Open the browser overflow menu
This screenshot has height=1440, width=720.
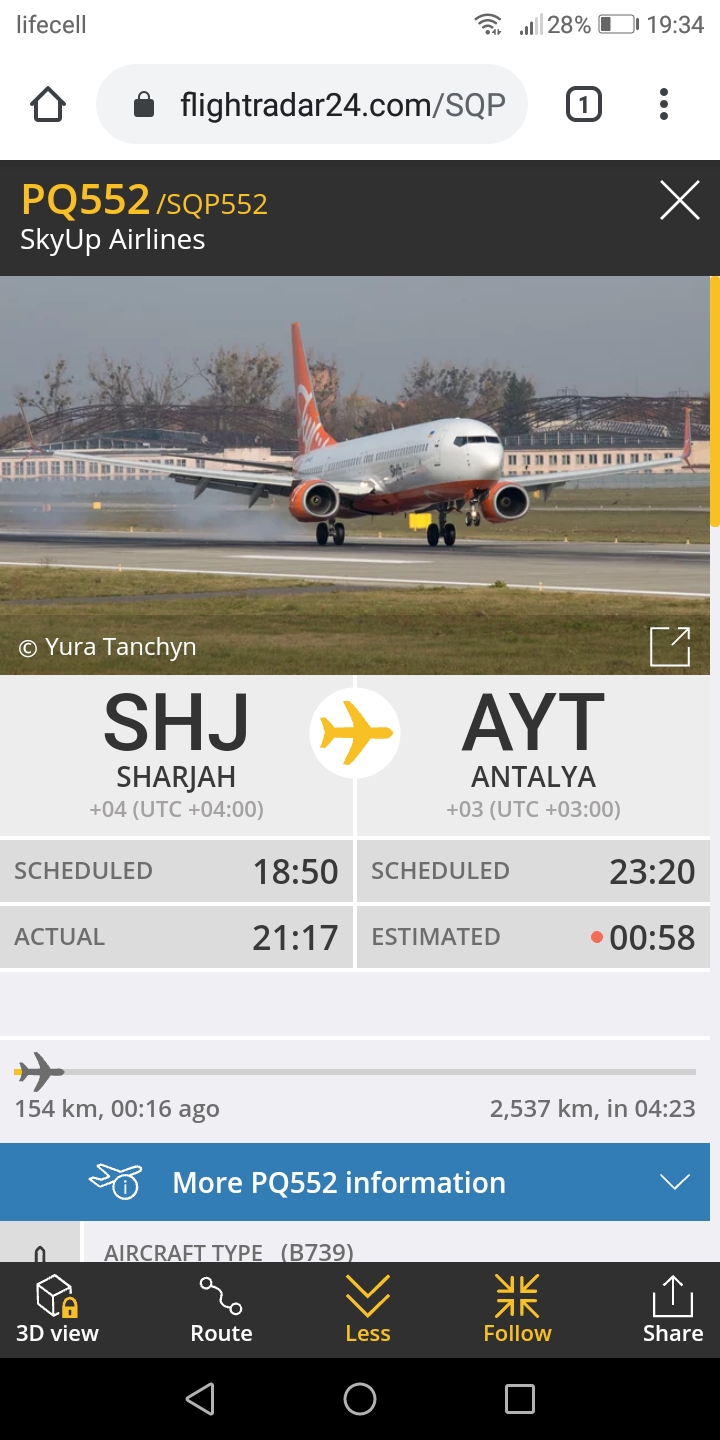(663, 105)
